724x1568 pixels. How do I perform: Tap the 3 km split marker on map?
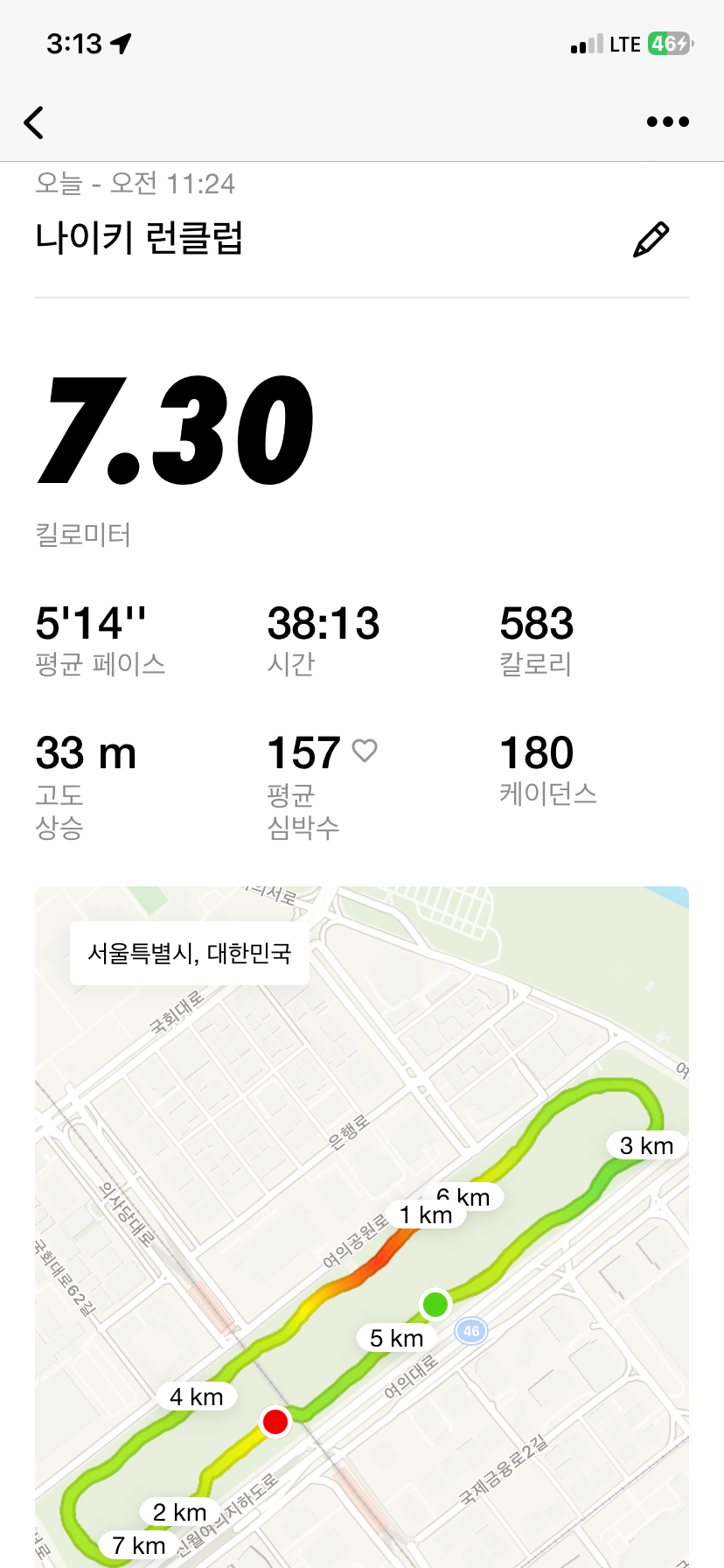coord(645,1145)
